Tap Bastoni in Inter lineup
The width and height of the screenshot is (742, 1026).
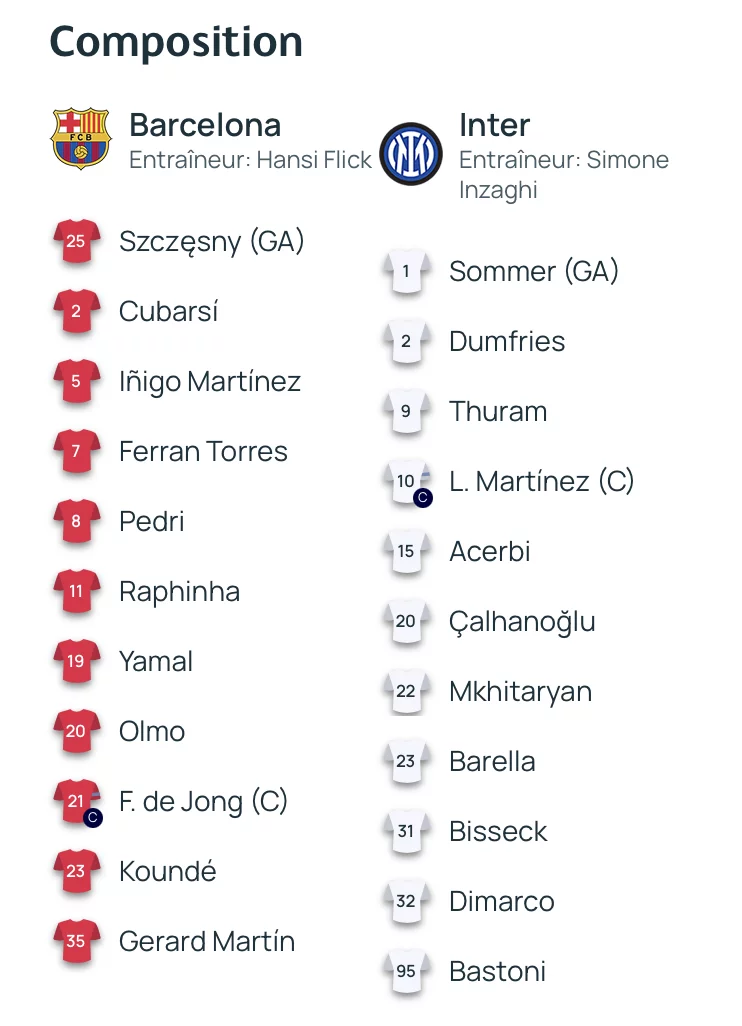pyautogui.click(x=497, y=972)
